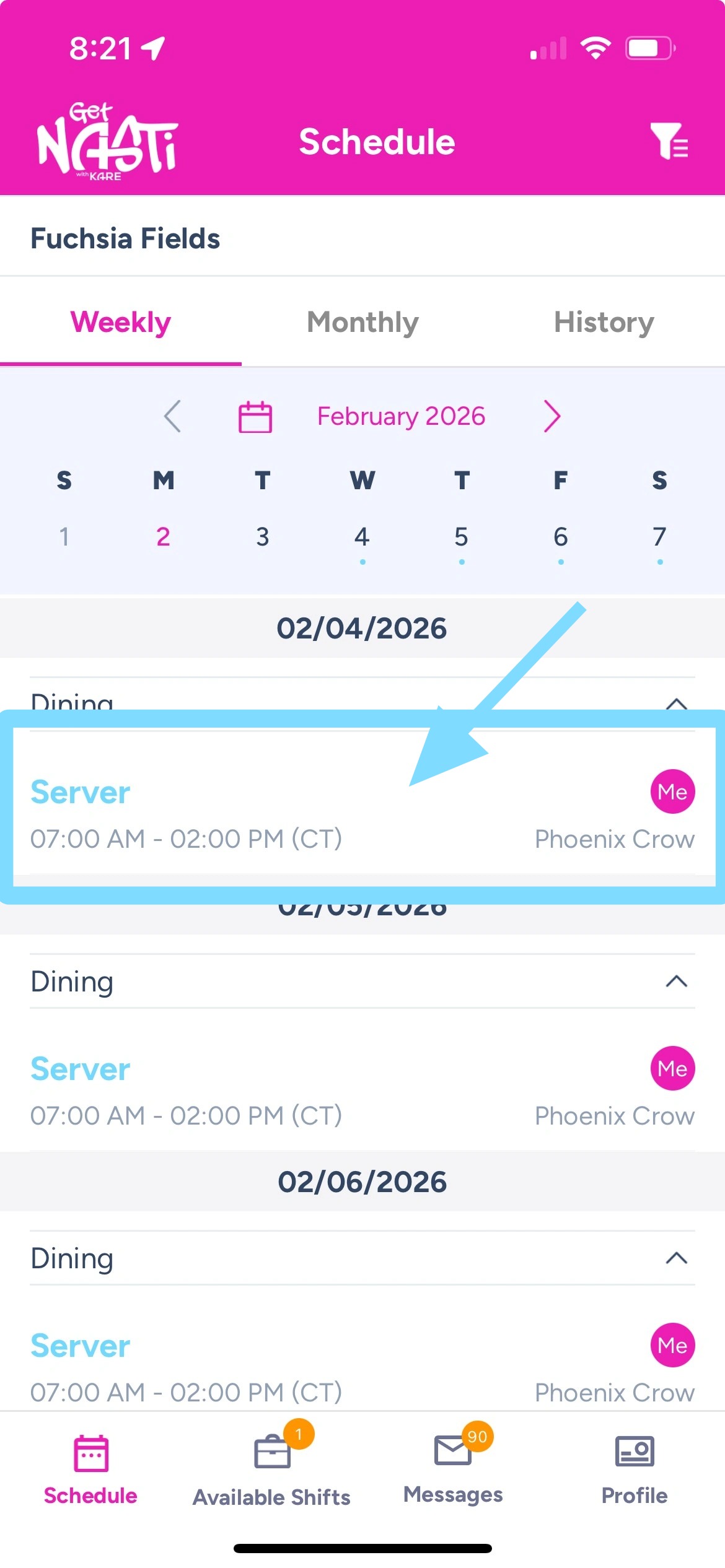Viewport: 725px width, 1568px height.
Task: Collapse the Dining section under 02/05/2026
Action: click(x=676, y=982)
